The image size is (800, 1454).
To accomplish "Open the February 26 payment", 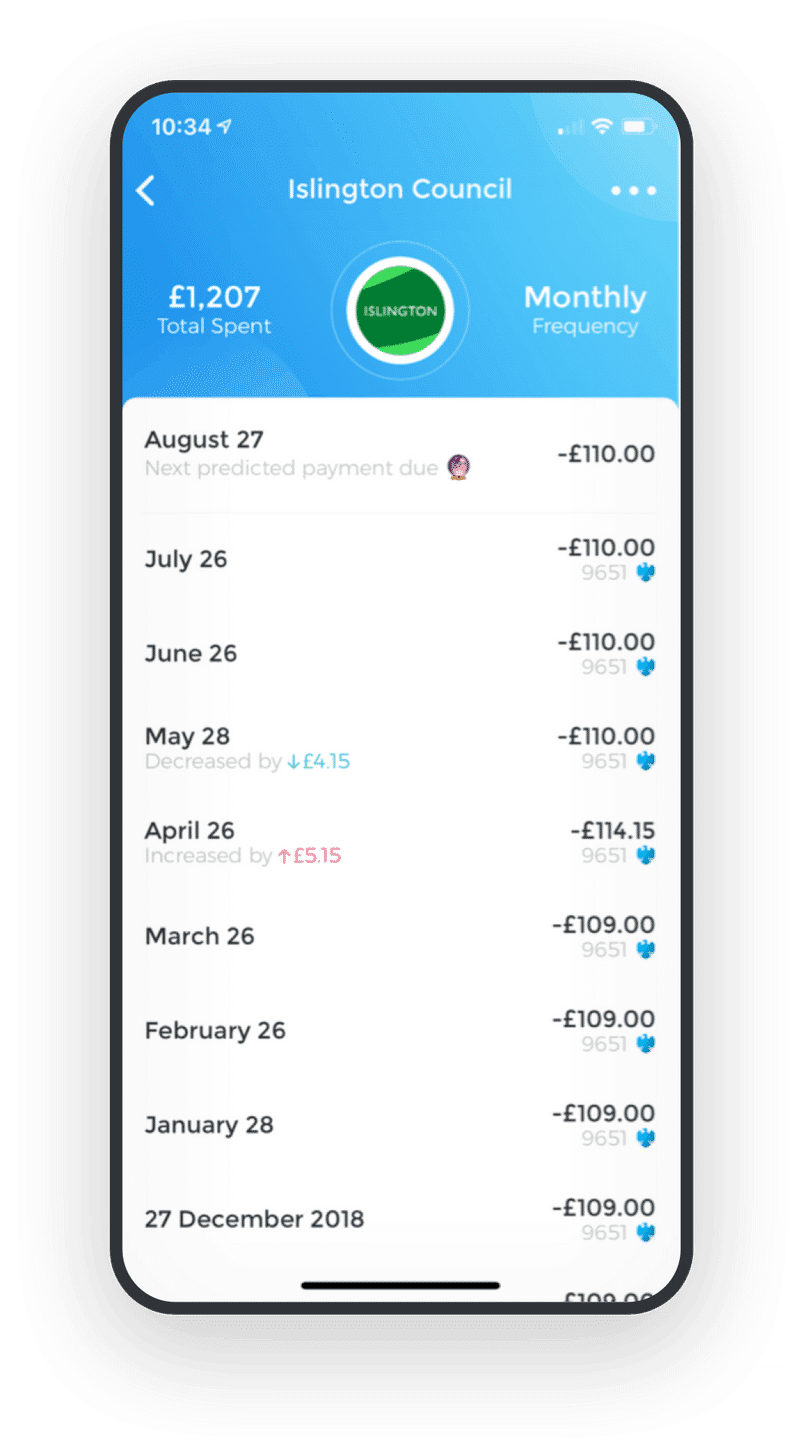I will coord(400,1030).
